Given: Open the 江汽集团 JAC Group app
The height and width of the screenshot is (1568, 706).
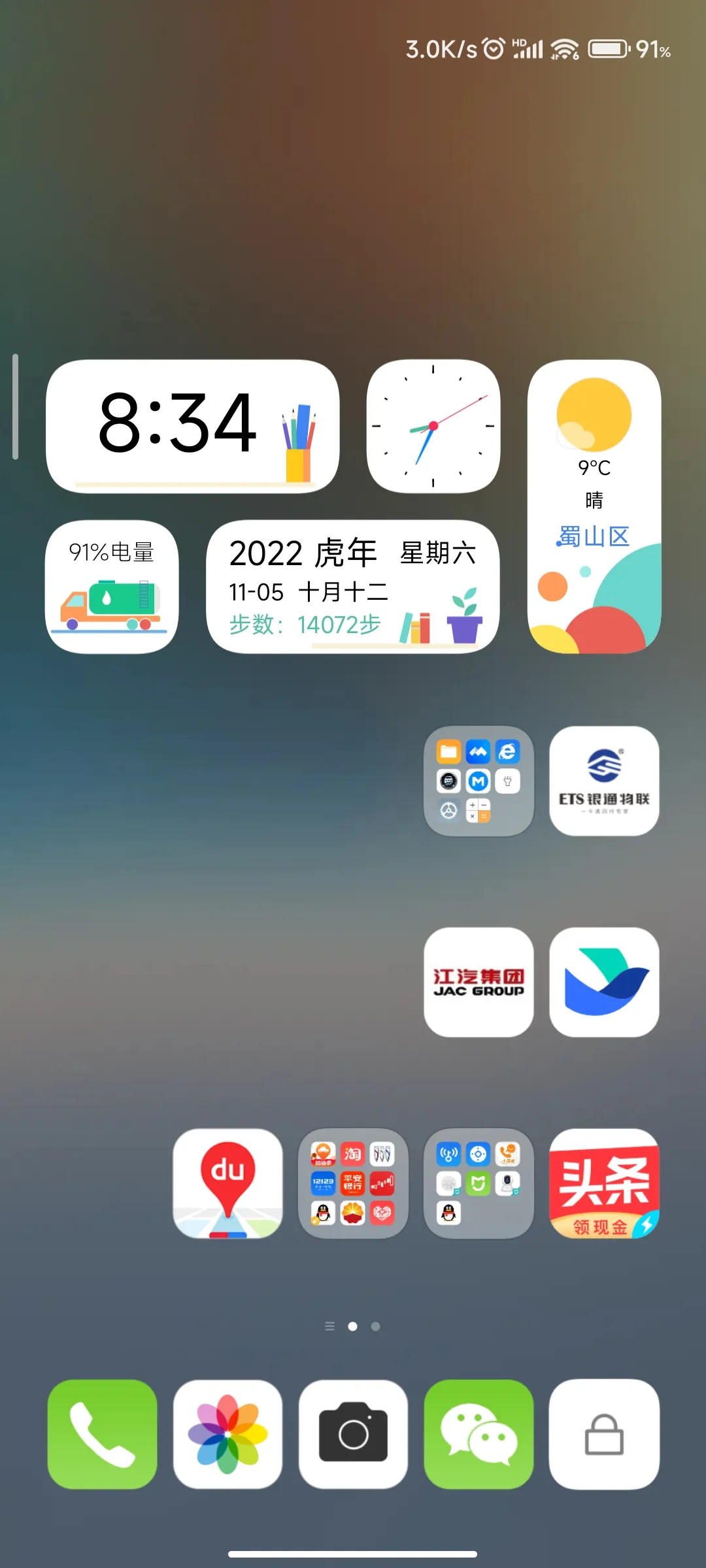Looking at the screenshot, I should (x=479, y=982).
